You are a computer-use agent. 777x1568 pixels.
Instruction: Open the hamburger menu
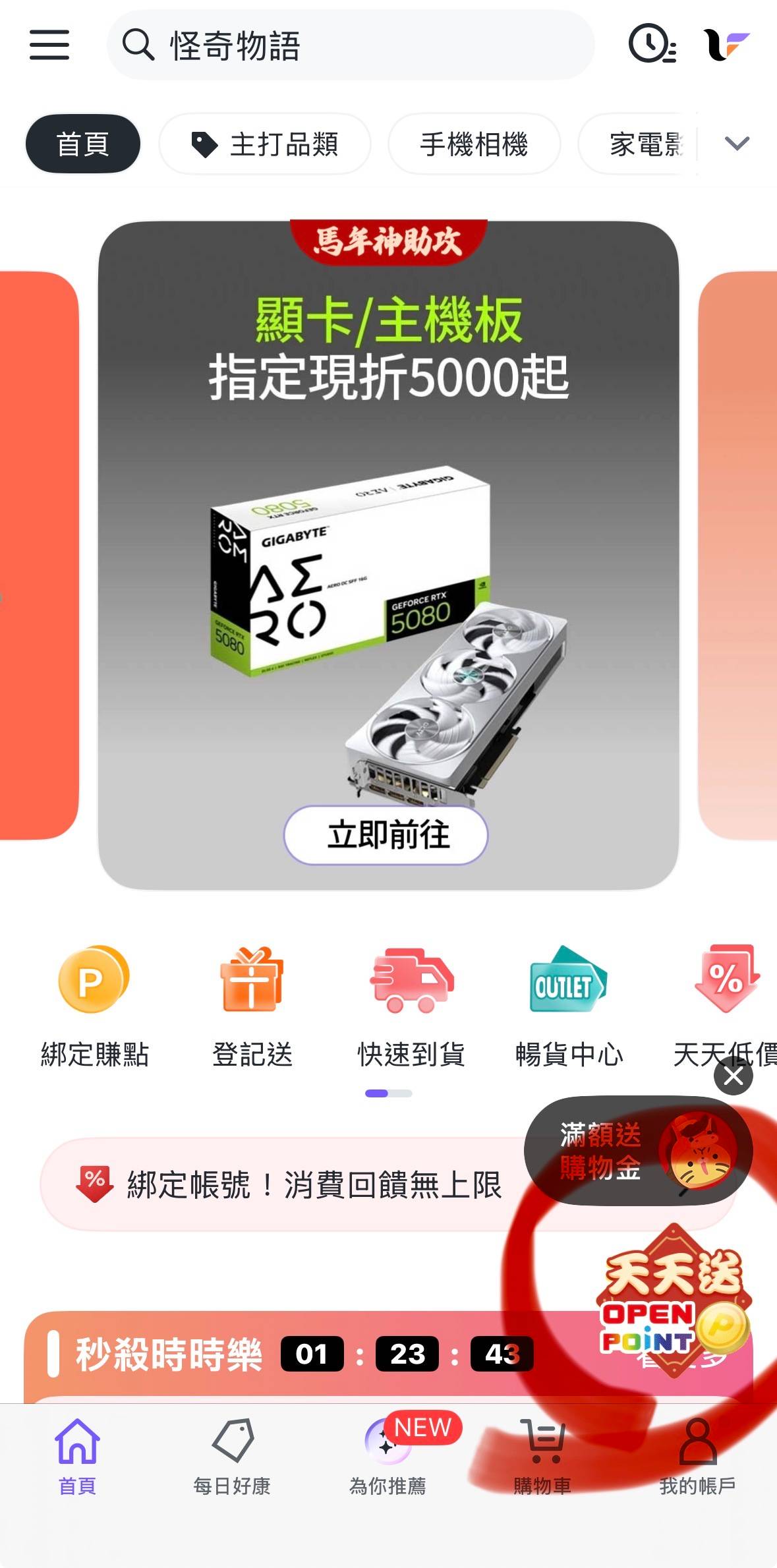[x=49, y=45]
